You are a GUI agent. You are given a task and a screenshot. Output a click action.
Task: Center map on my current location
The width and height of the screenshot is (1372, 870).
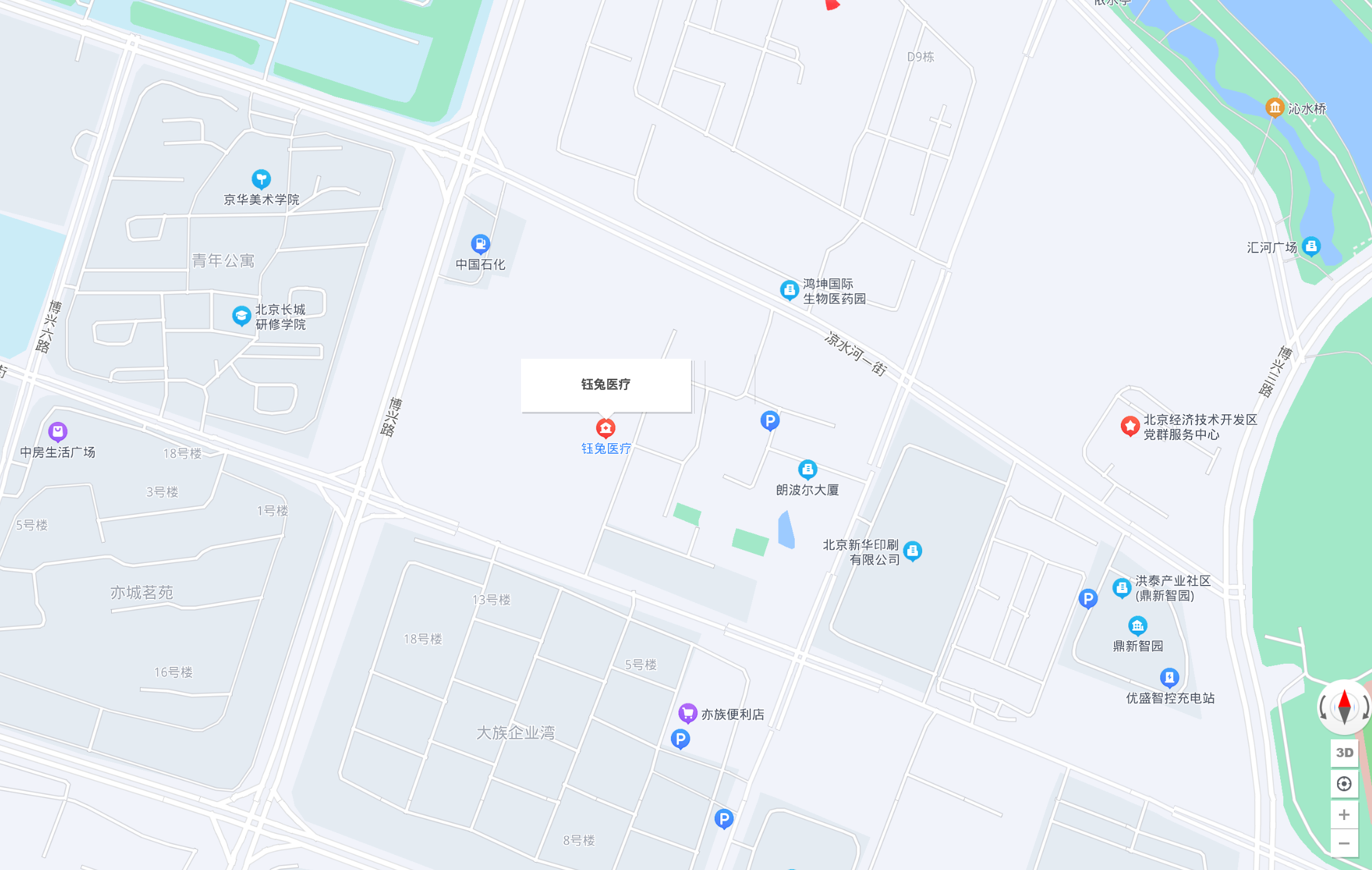[1344, 784]
